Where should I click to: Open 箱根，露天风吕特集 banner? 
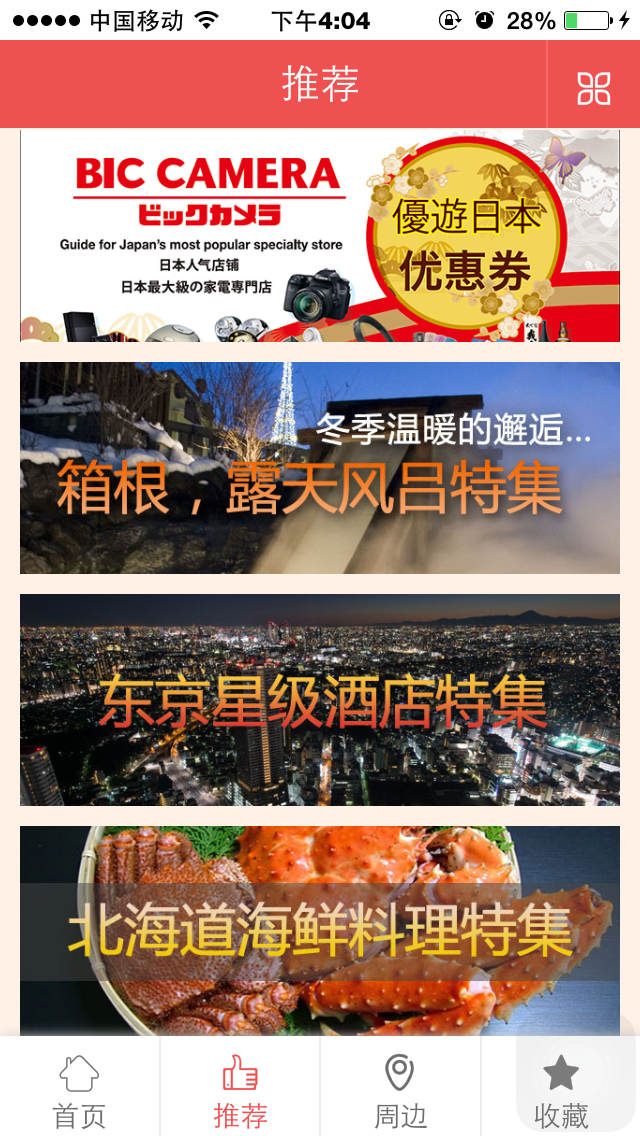[320, 468]
